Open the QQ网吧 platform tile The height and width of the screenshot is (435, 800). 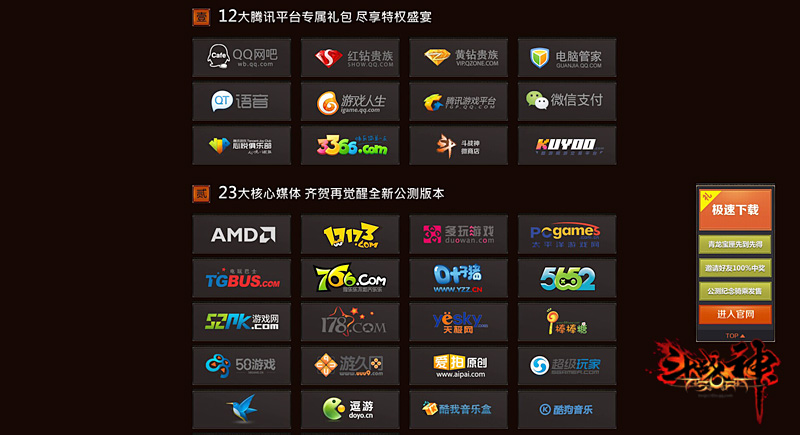(x=242, y=58)
